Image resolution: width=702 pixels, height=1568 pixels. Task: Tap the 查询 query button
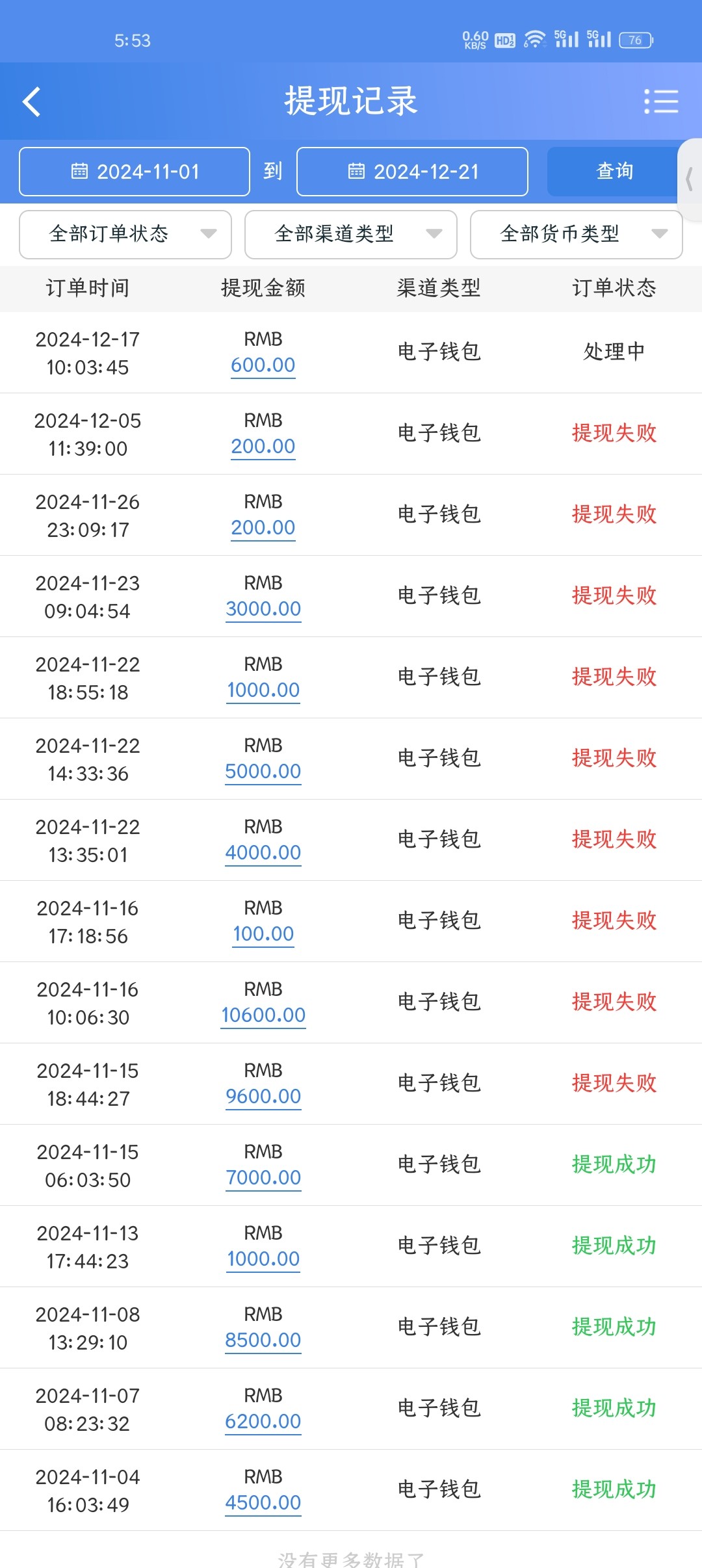614,172
